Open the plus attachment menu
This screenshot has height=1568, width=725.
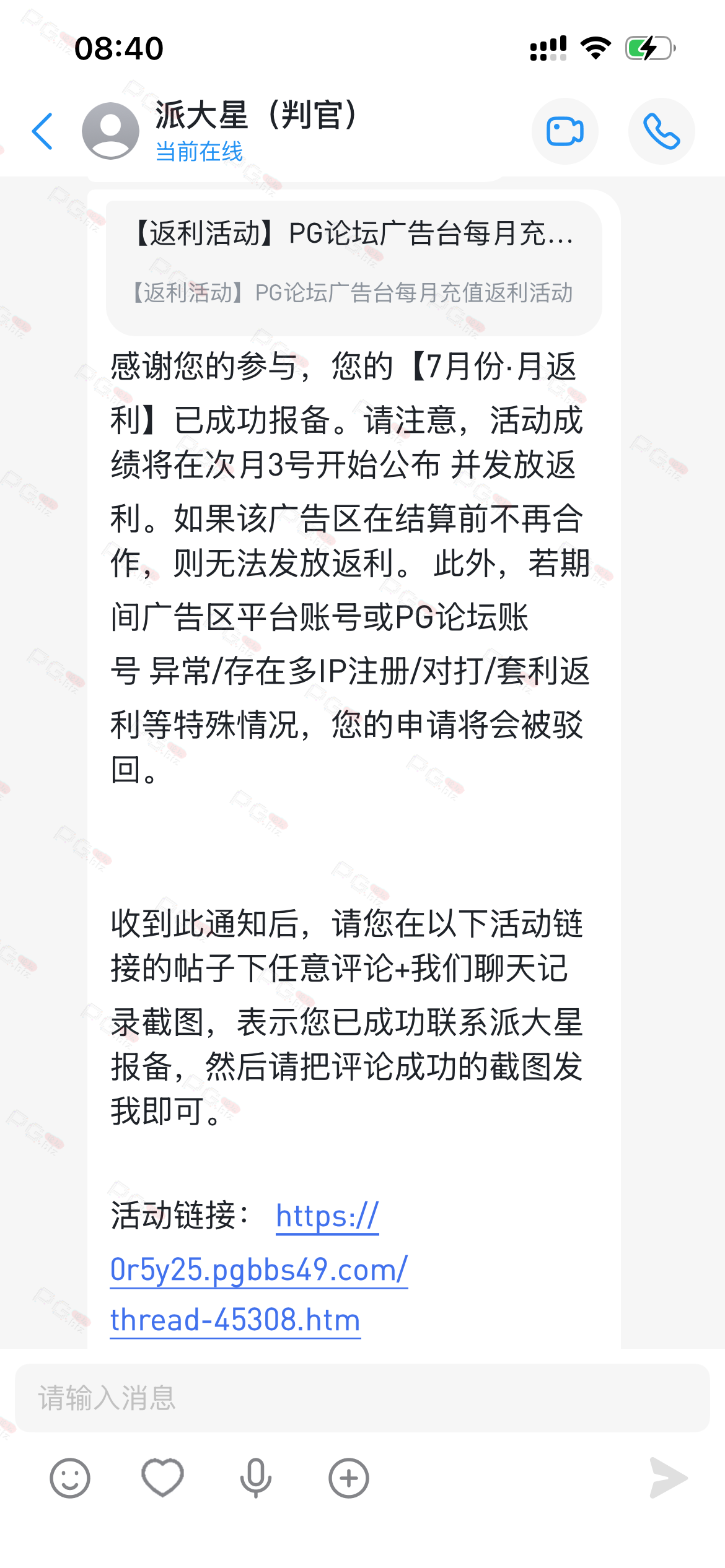349,1478
